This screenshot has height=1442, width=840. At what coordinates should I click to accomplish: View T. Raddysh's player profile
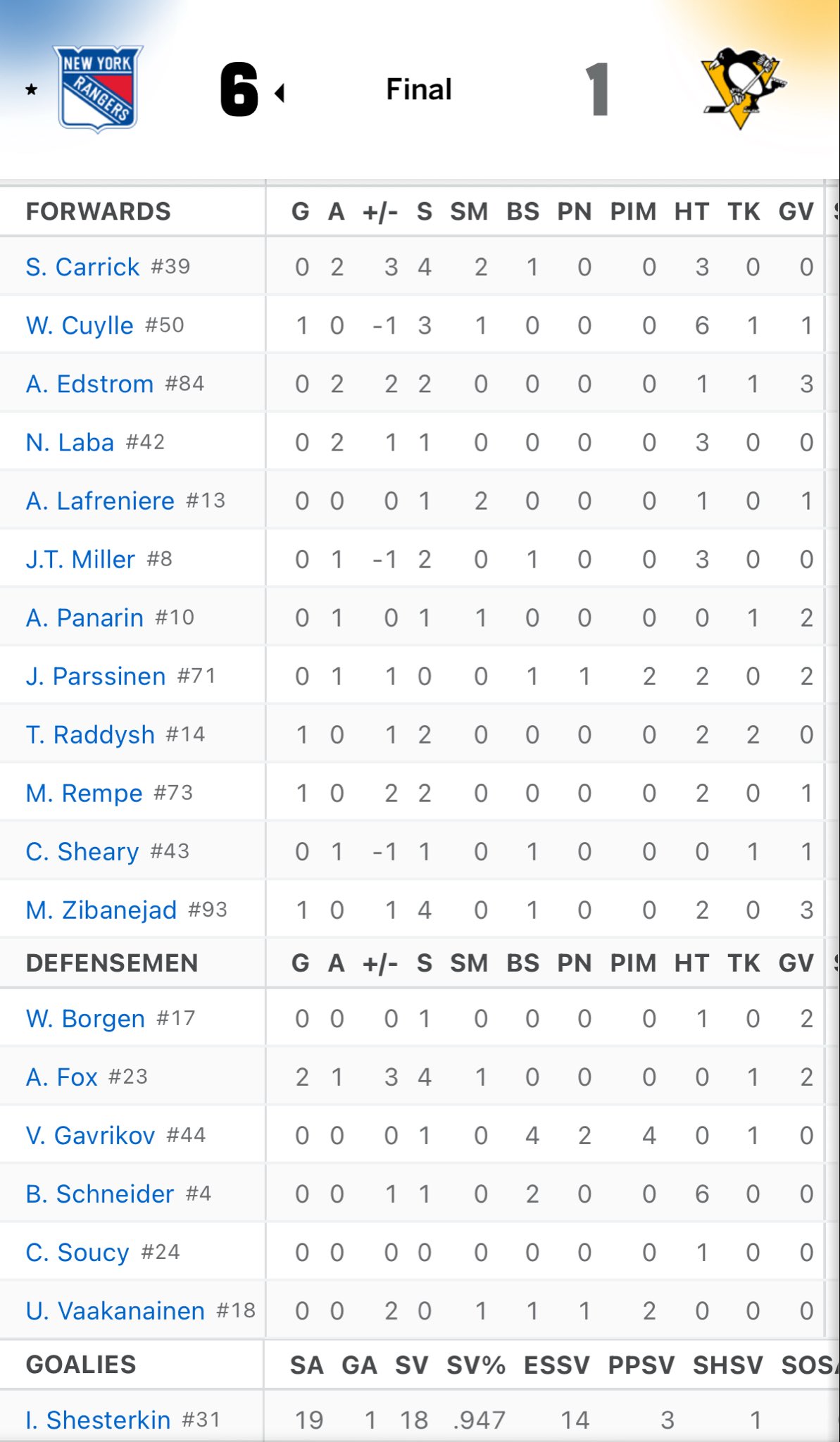click(x=90, y=734)
